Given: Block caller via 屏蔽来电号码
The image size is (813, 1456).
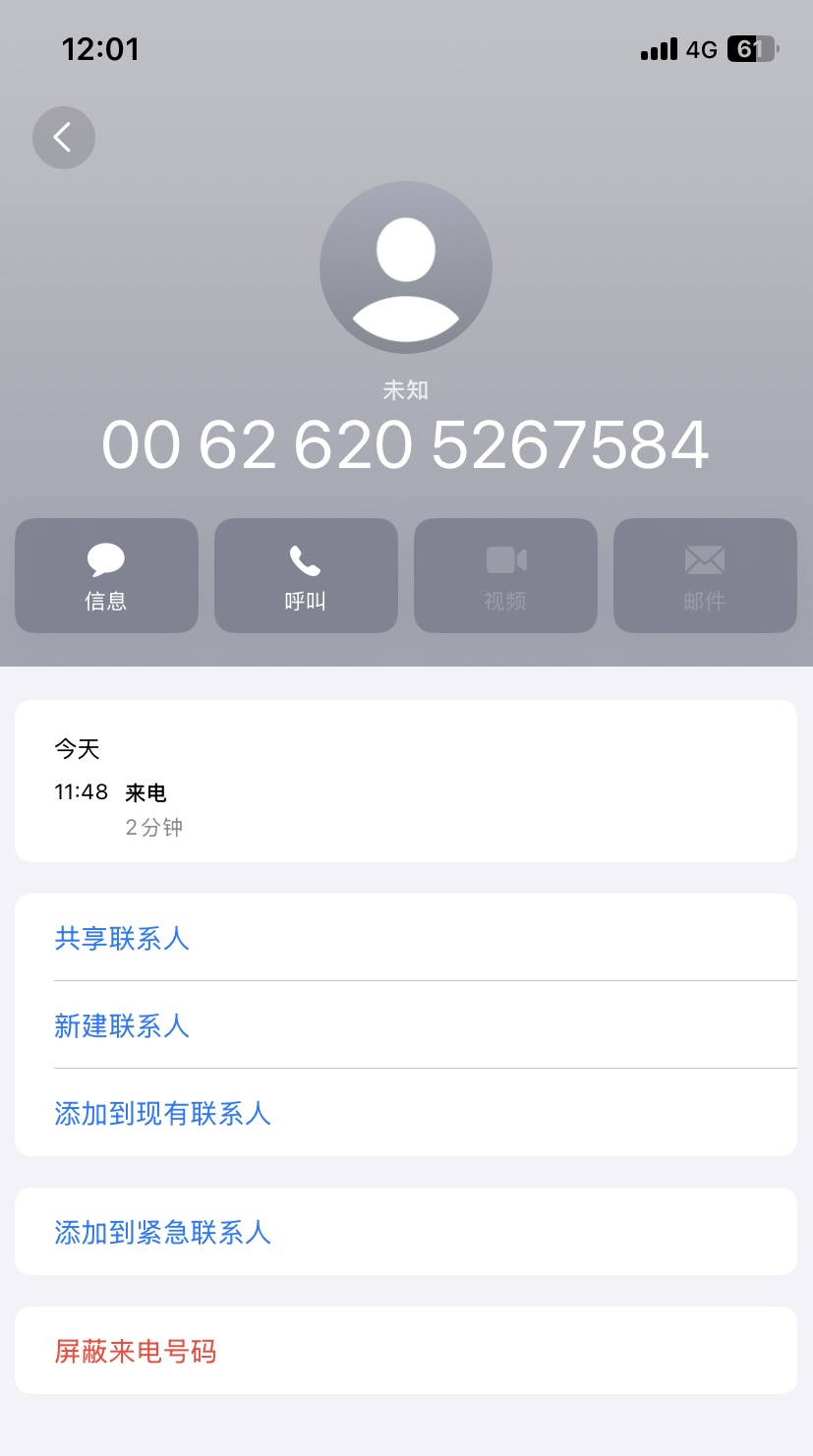Looking at the screenshot, I should (x=136, y=1351).
